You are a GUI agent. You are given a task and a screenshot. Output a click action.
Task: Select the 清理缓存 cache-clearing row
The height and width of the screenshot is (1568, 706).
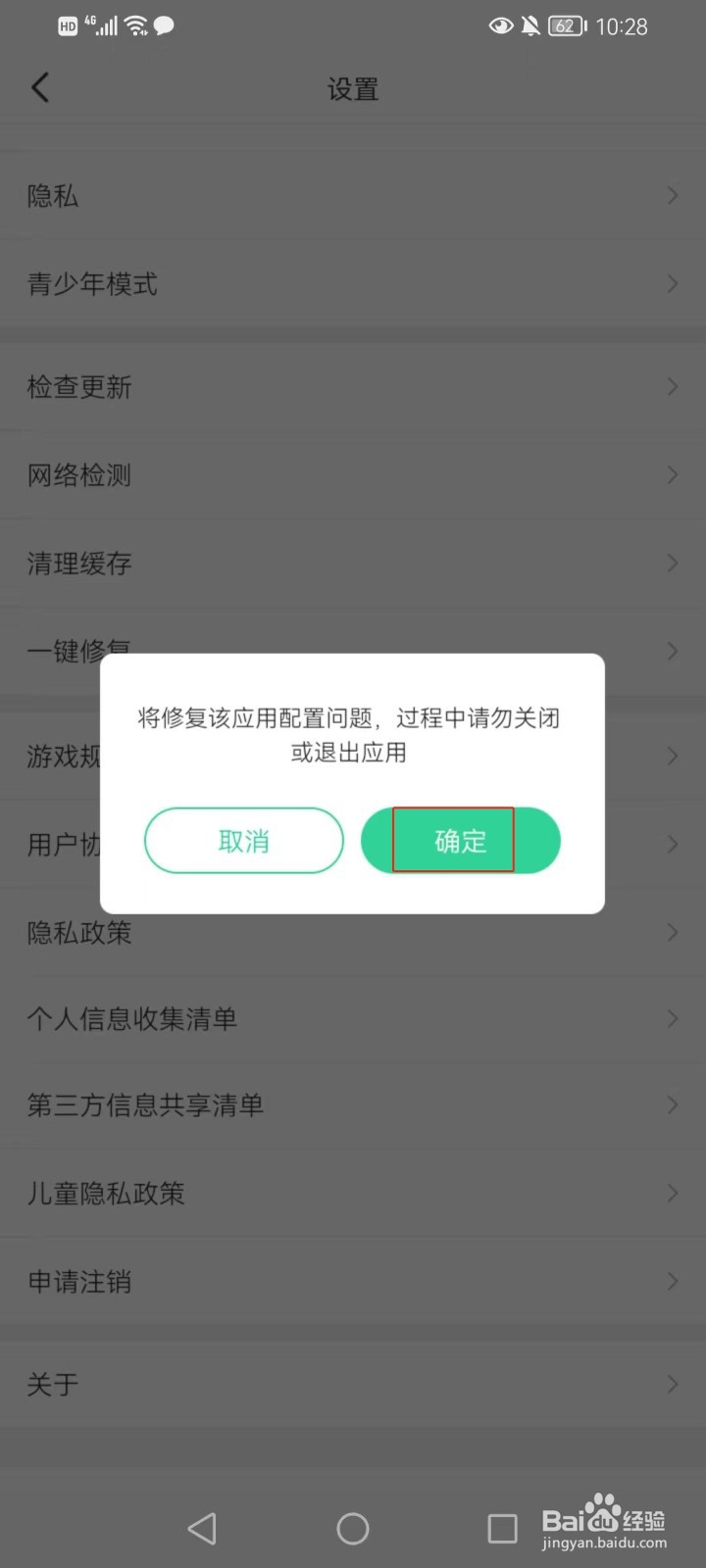click(353, 563)
